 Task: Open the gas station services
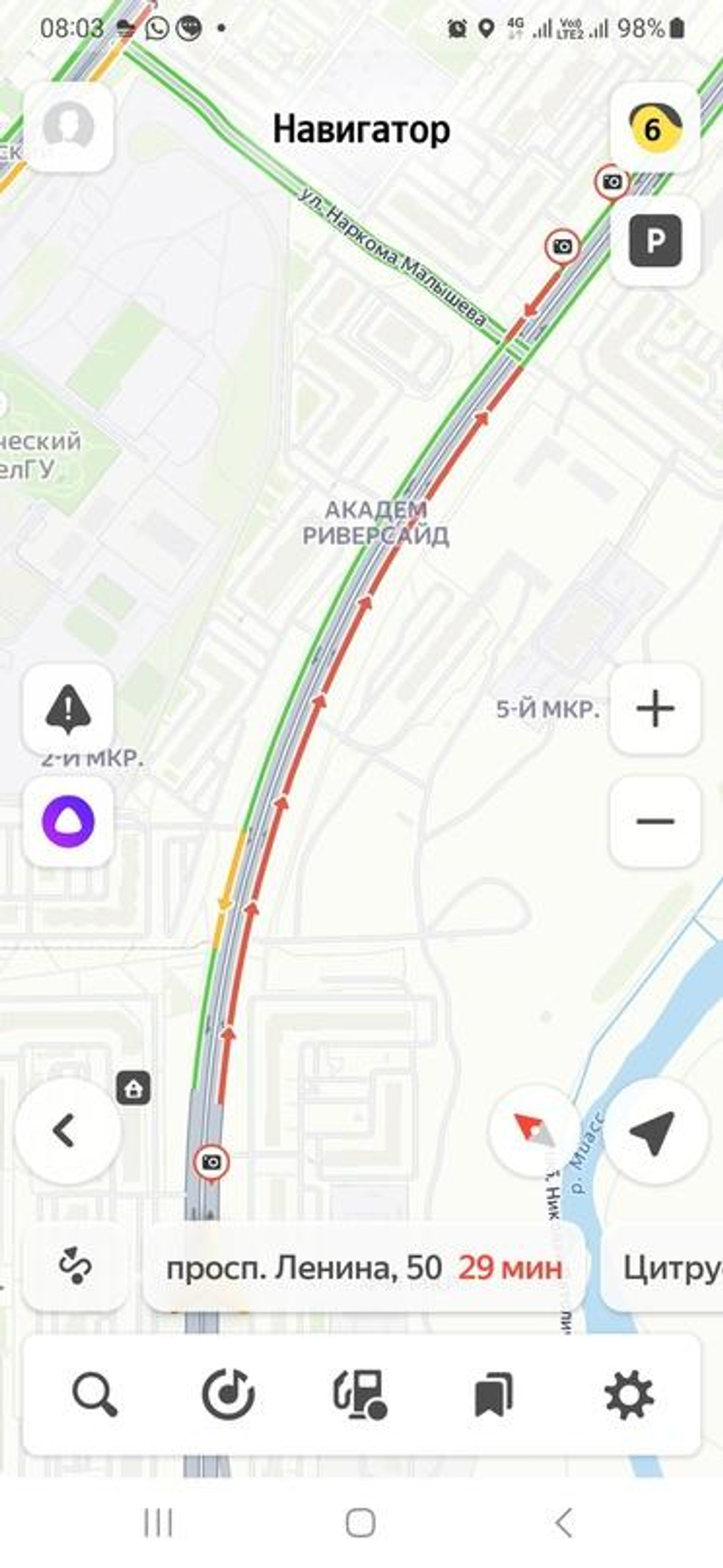click(361, 1395)
